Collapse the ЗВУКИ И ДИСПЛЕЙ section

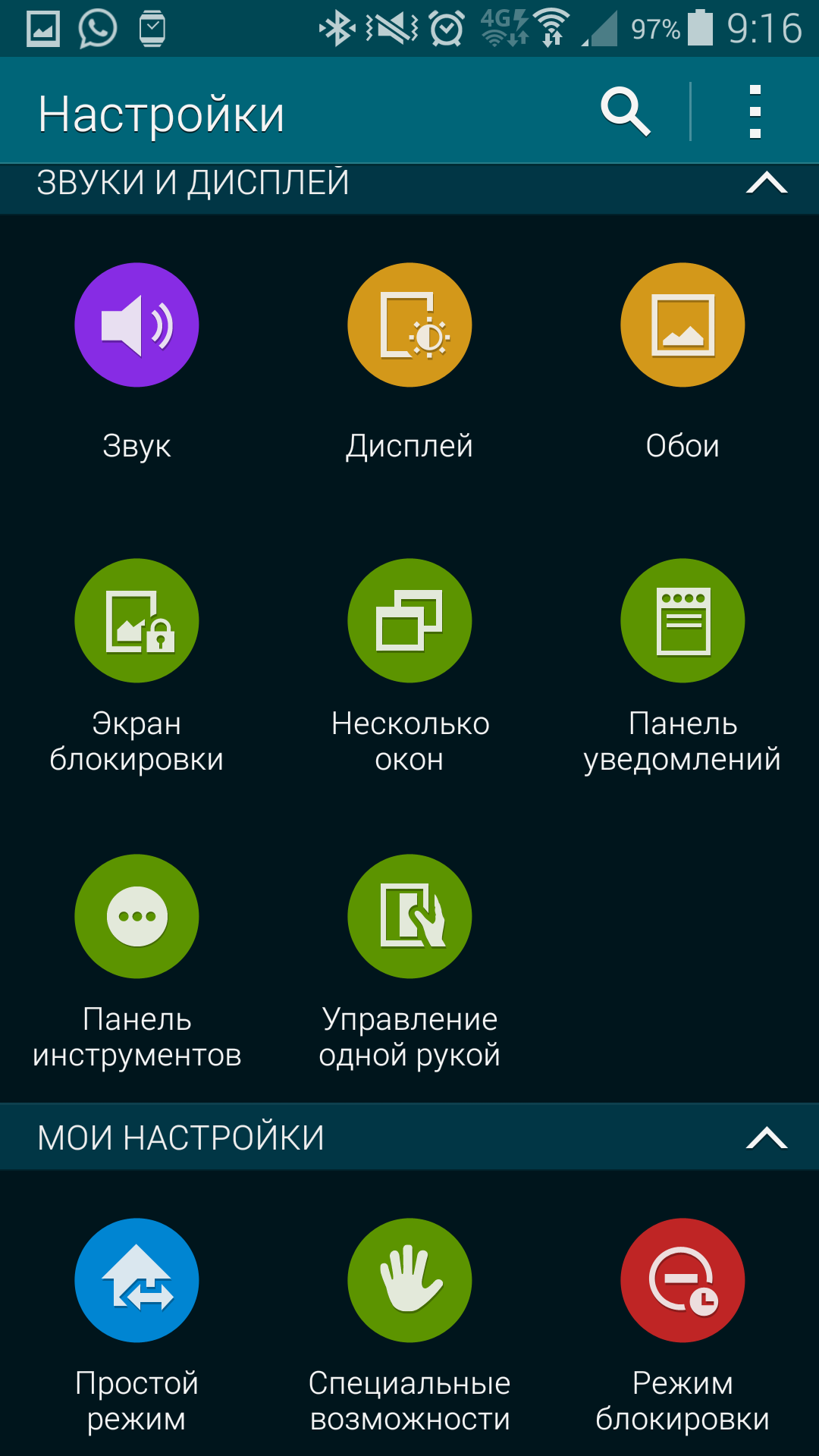click(767, 183)
